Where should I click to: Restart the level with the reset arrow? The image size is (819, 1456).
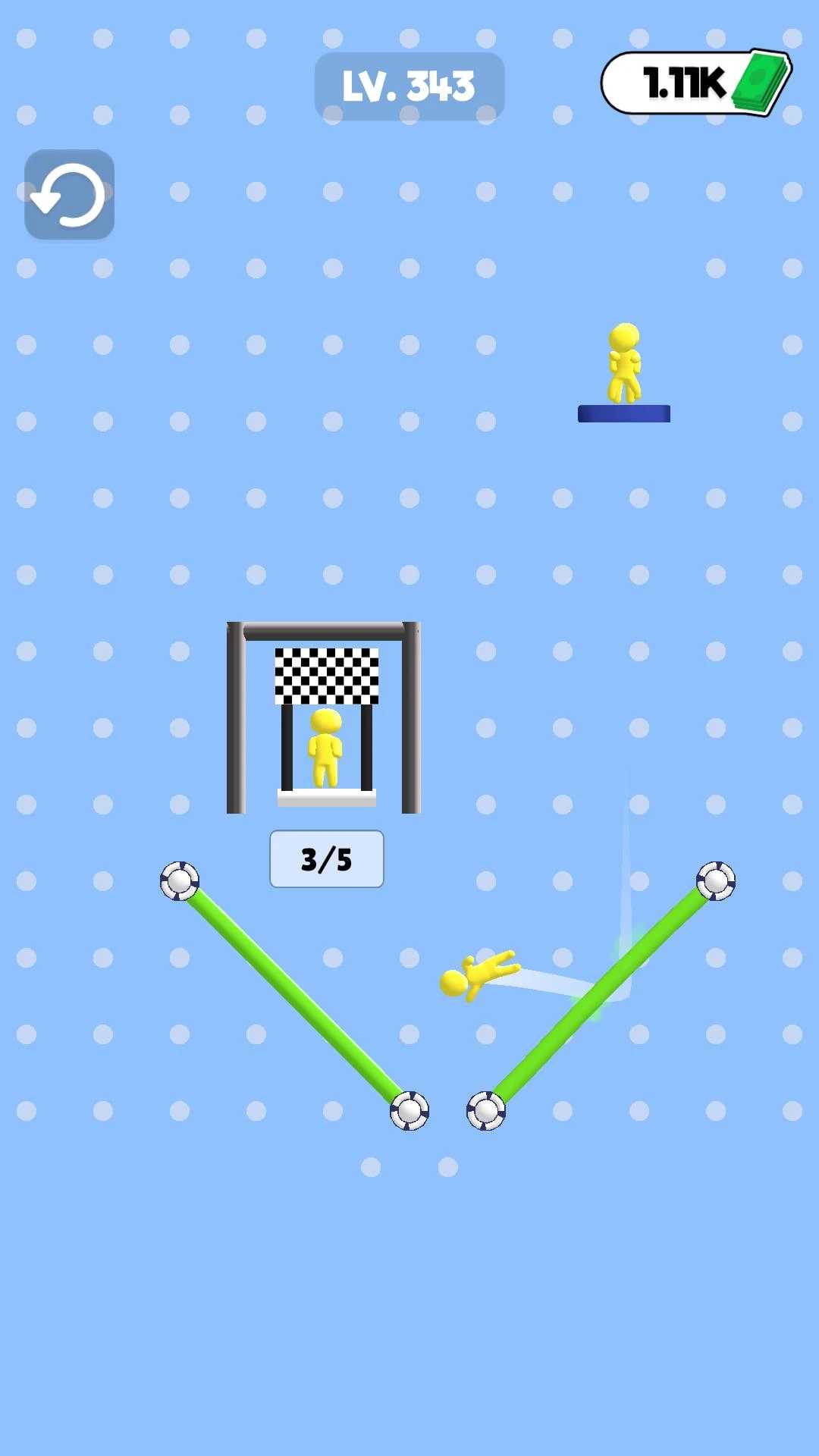coord(69,195)
